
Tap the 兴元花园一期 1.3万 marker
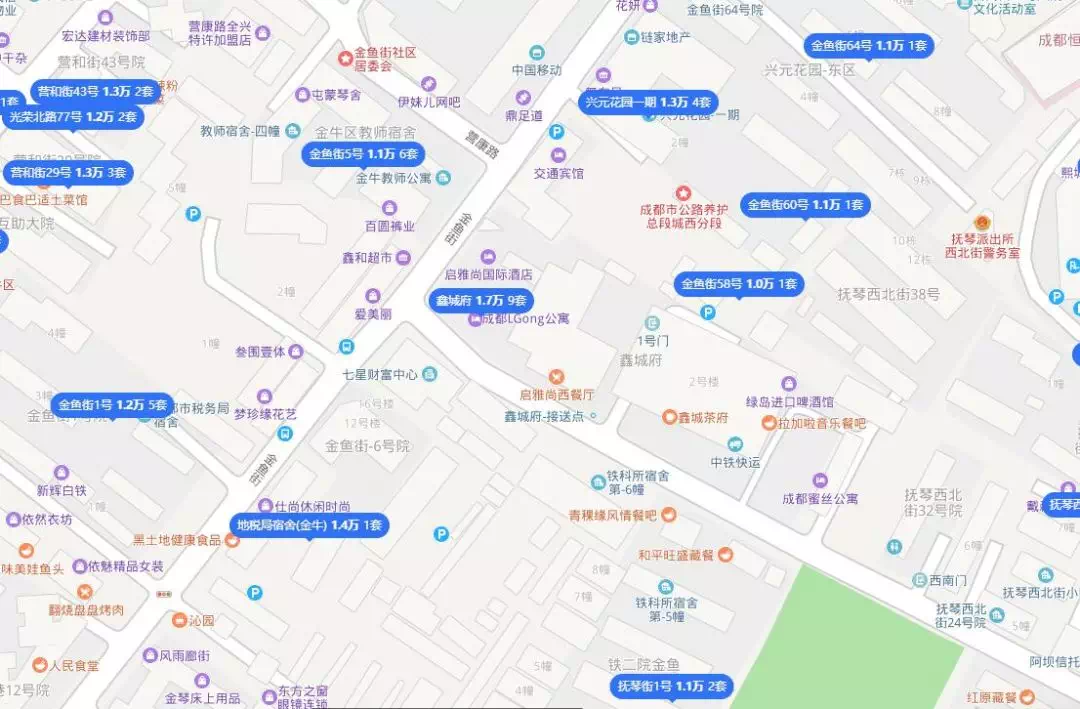click(649, 102)
